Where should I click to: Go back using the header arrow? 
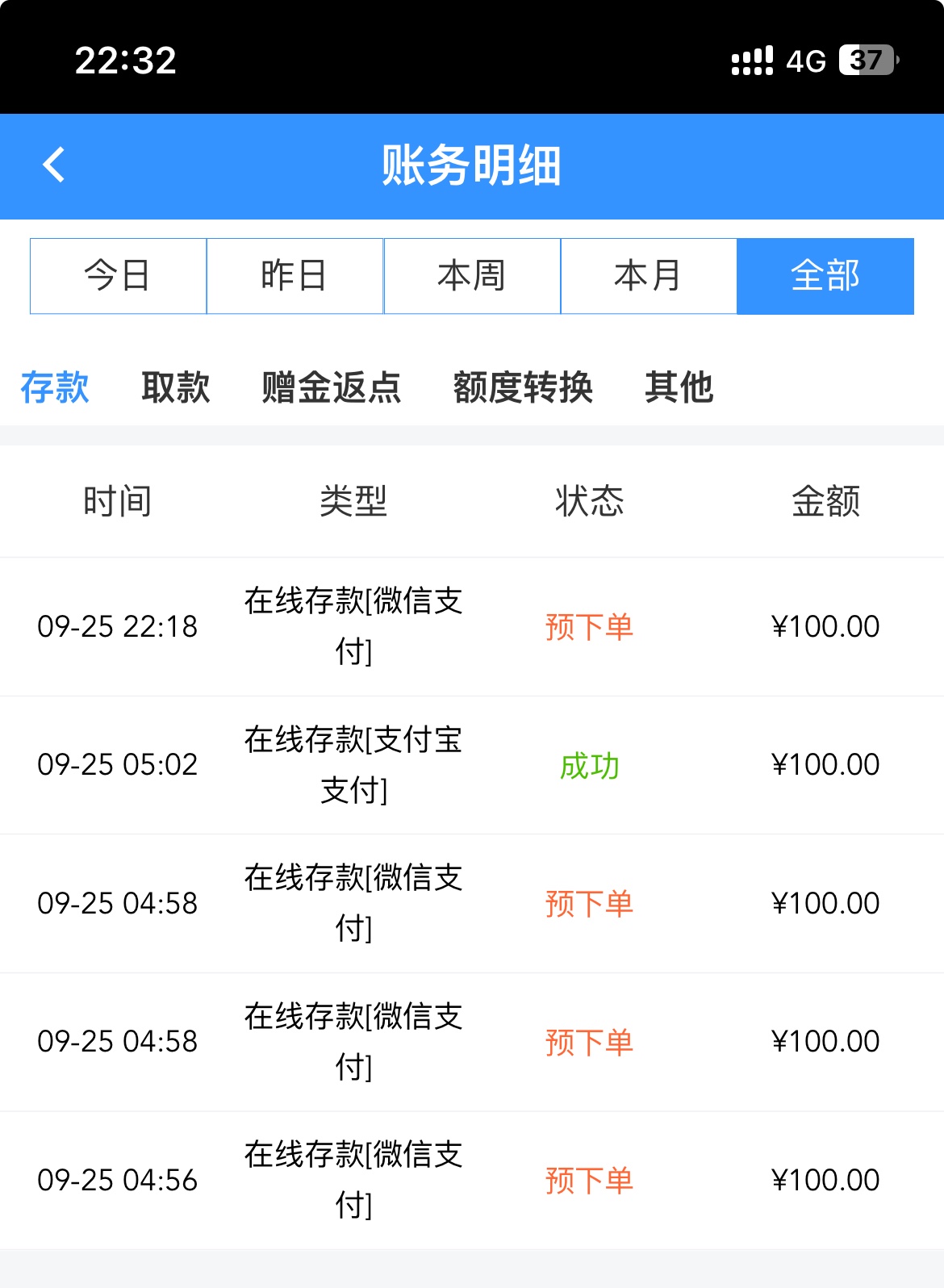tap(54, 165)
